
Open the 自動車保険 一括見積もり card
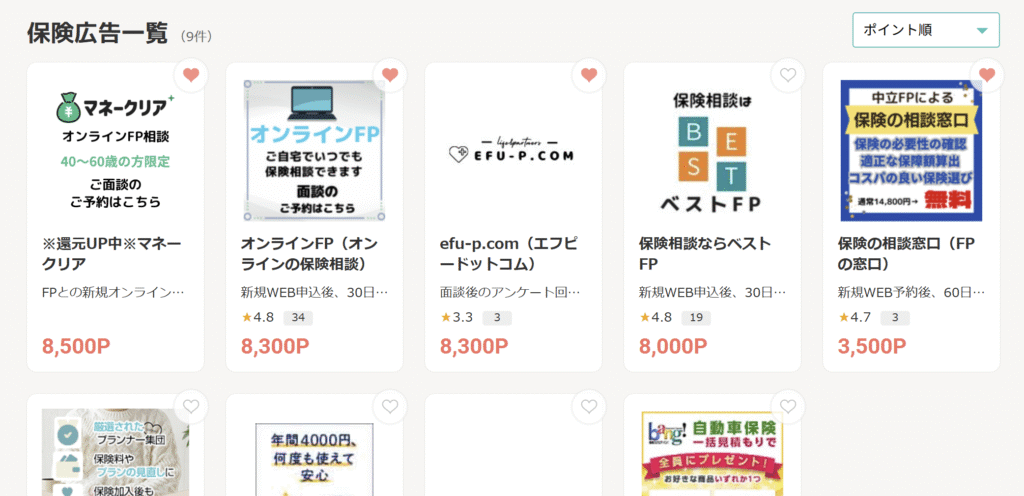pos(711,455)
